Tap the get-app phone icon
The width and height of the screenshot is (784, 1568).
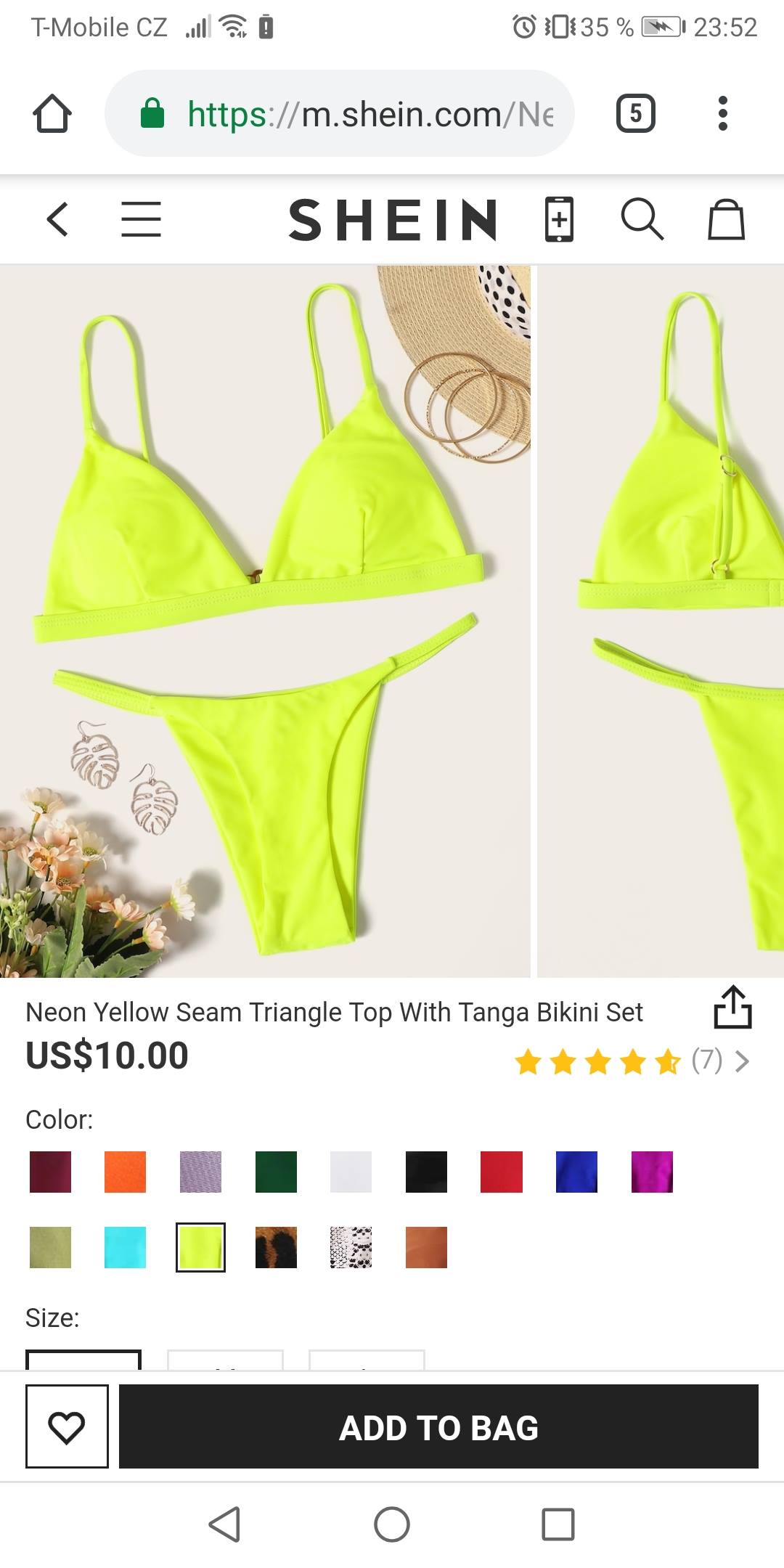click(559, 219)
